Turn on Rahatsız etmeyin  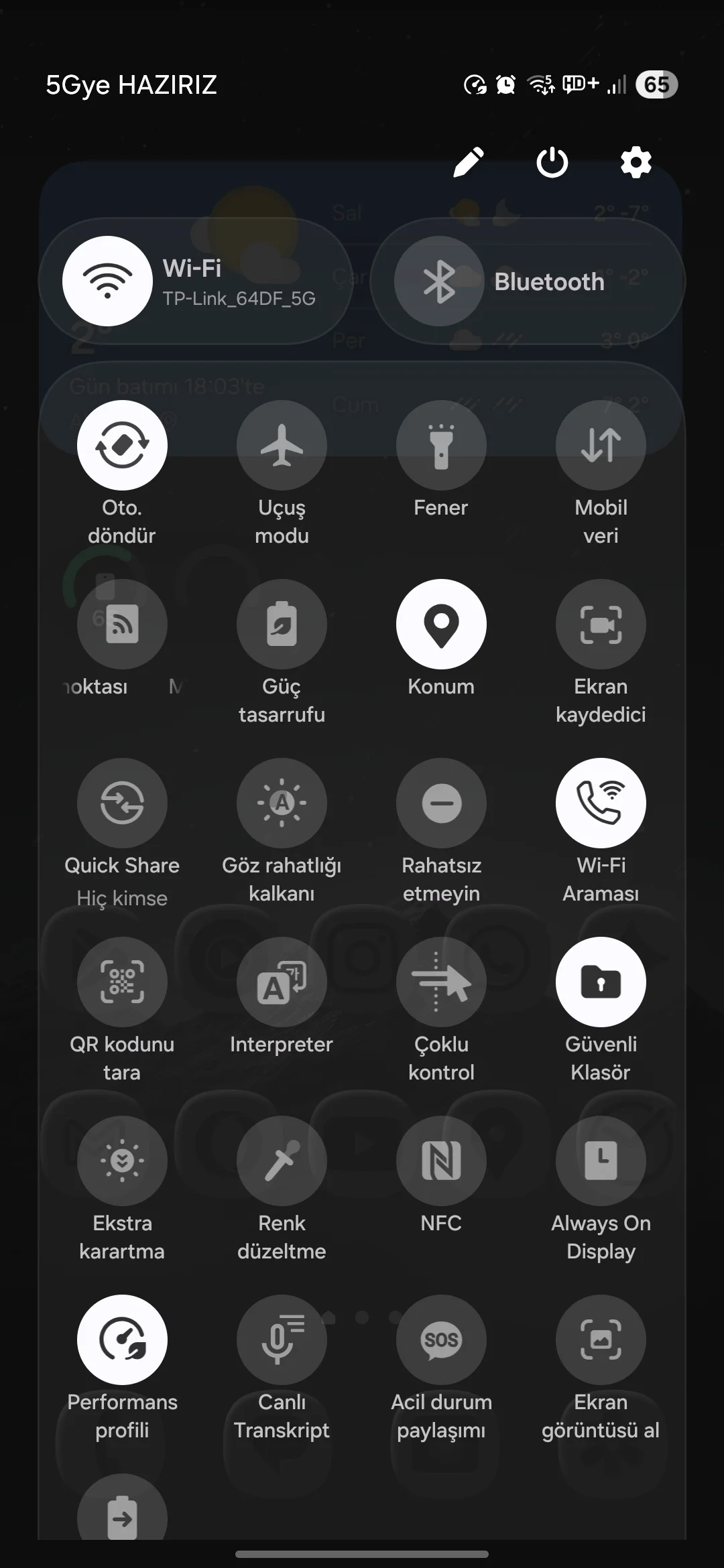[x=441, y=803]
